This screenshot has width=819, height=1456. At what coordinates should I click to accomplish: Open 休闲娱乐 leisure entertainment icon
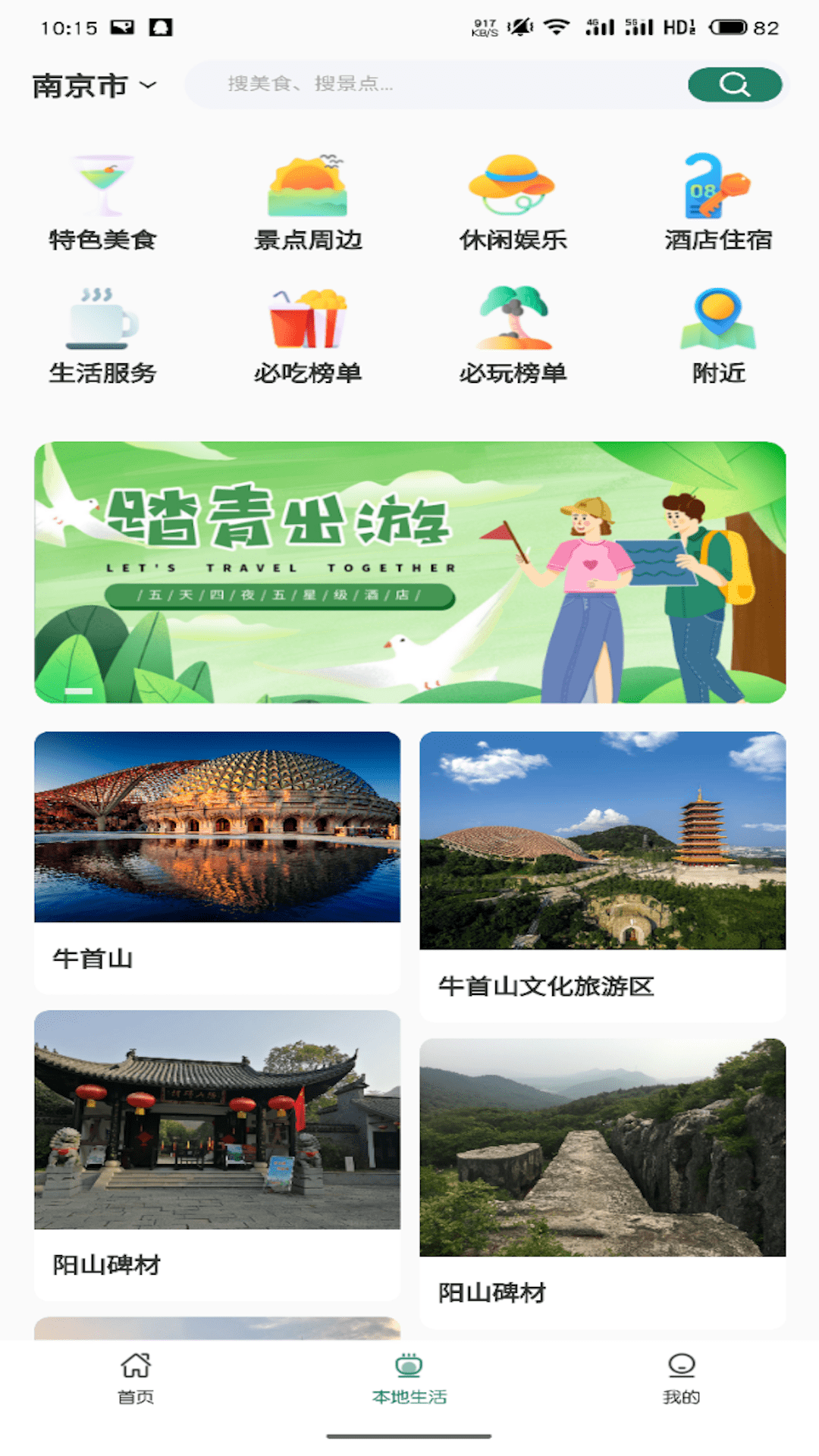pos(513,187)
